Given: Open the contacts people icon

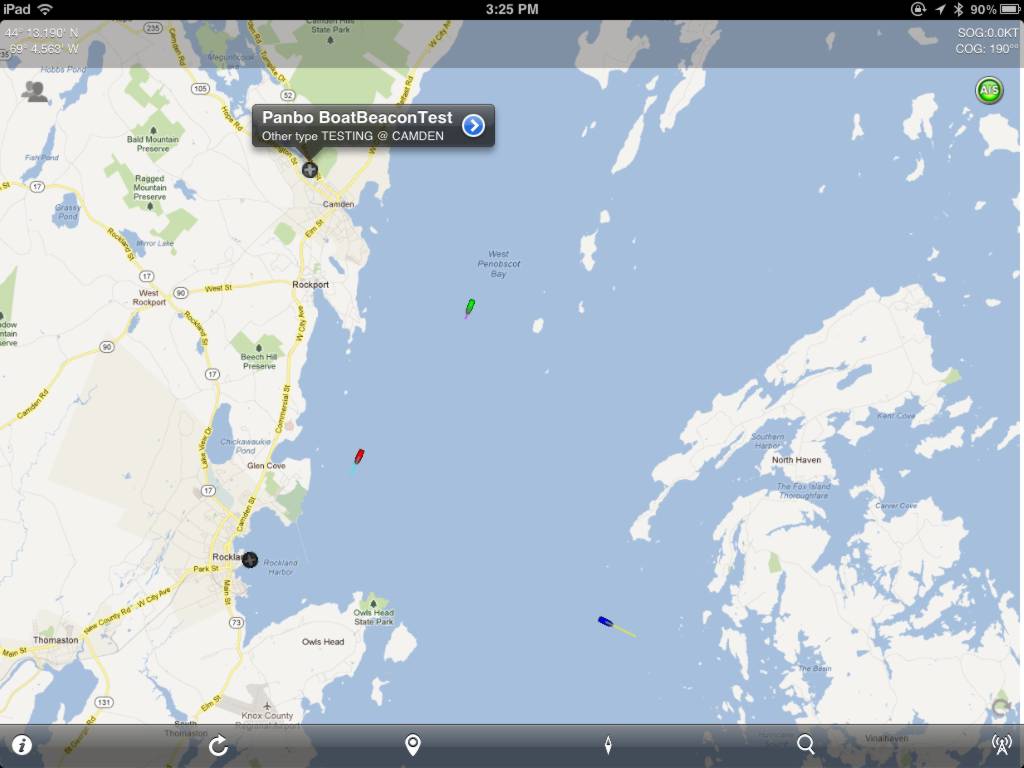Looking at the screenshot, I should point(35,92).
